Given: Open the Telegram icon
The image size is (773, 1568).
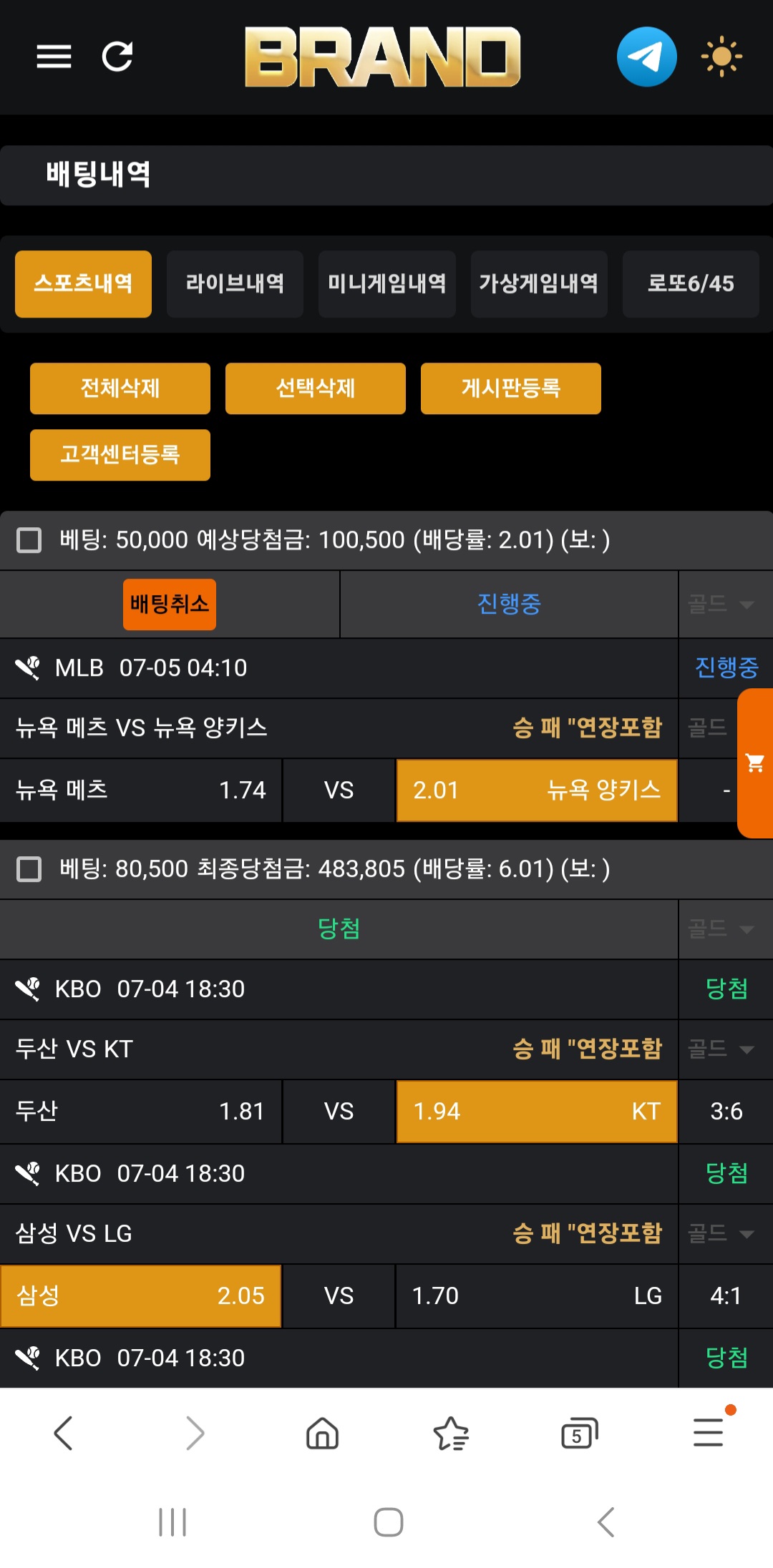Looking at the screenshot, I should click(647, 57).
